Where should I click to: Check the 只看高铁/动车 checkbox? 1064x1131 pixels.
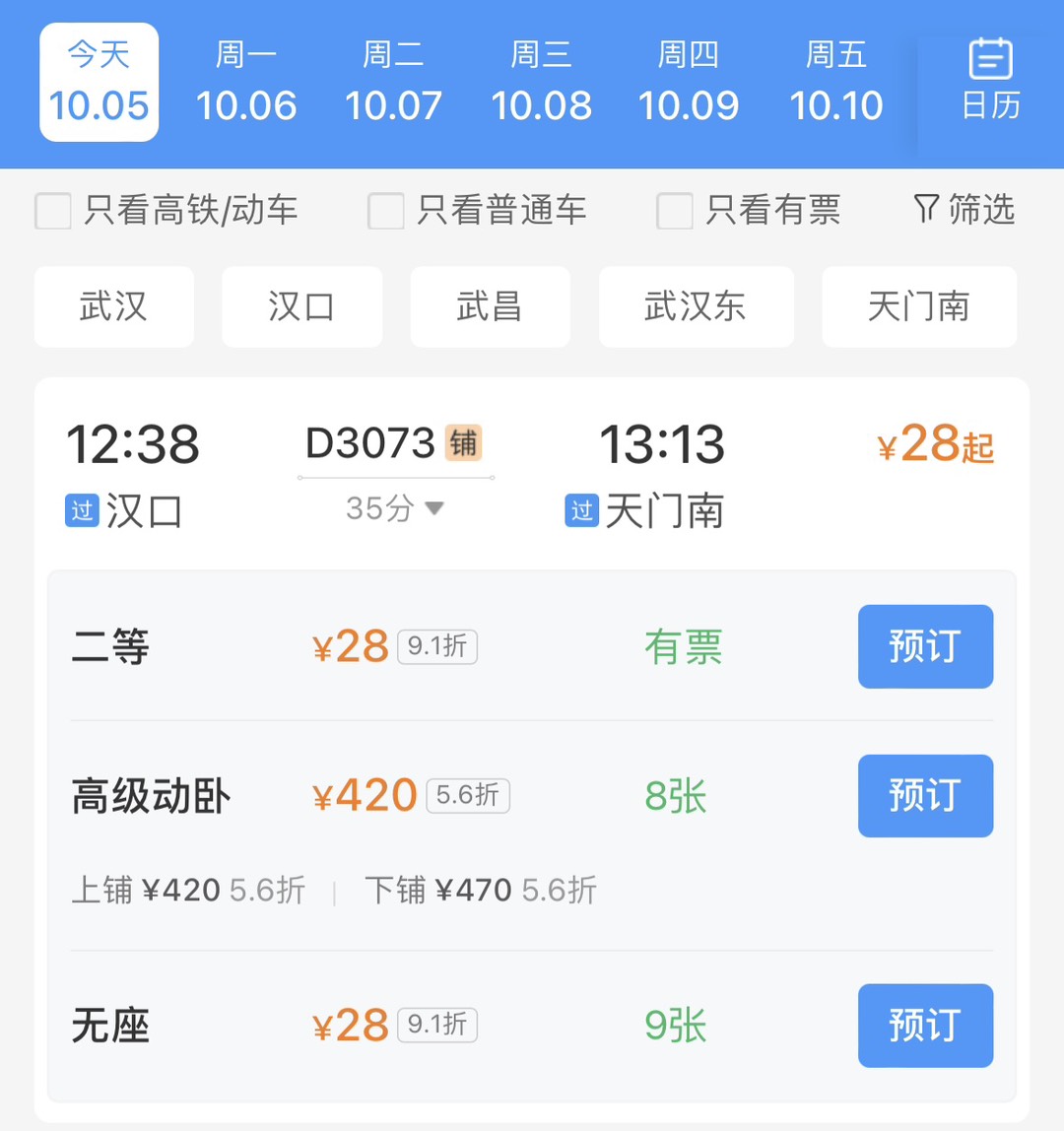pos(53,211)
